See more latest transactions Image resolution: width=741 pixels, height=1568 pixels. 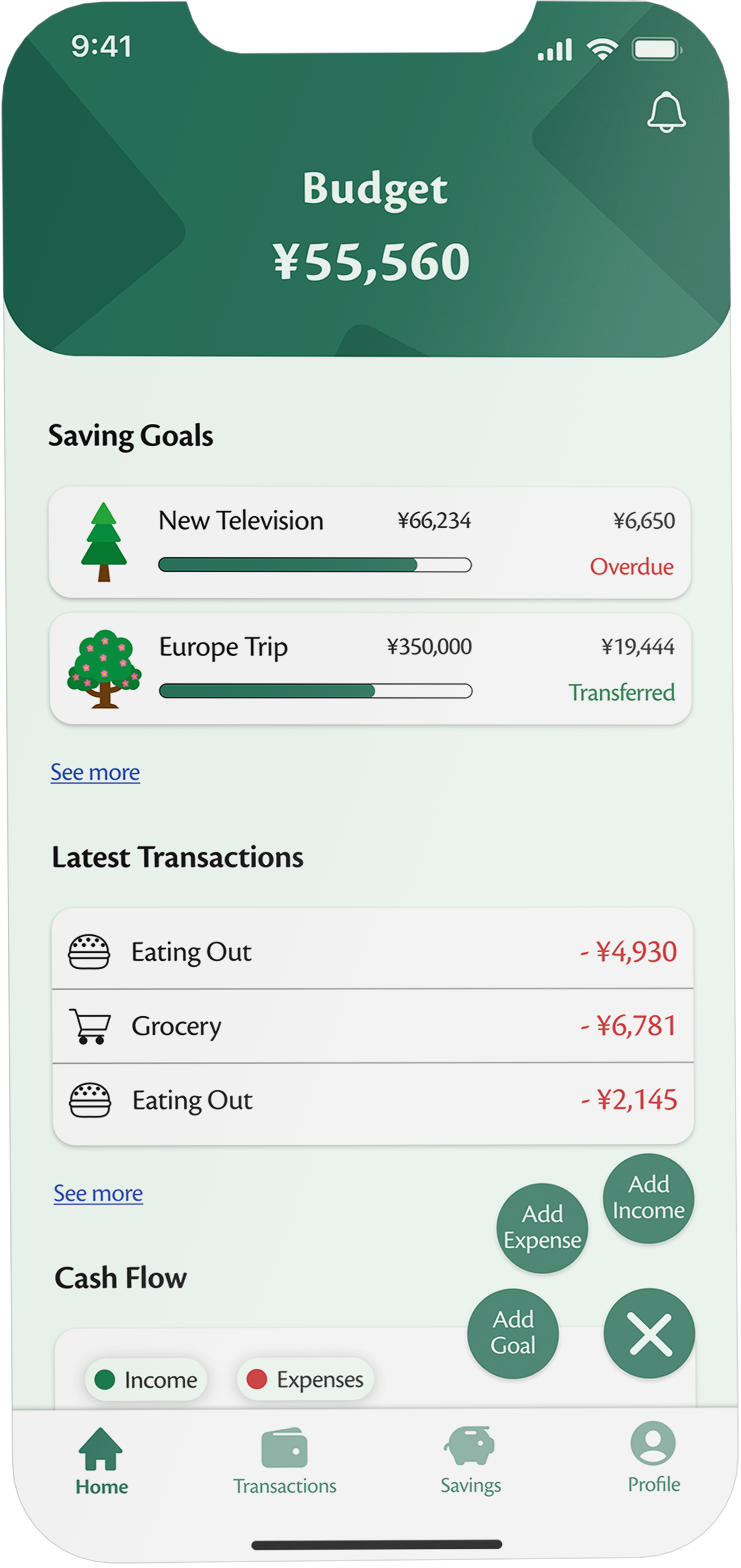(x=98, y=1193)
